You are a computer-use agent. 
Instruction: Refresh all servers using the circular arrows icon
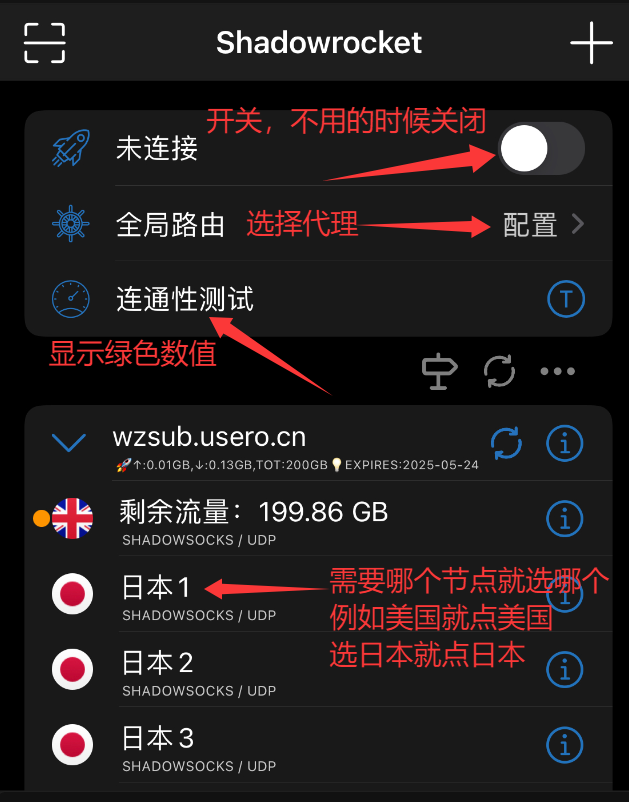pyautogui.click(x=498, y=371)
